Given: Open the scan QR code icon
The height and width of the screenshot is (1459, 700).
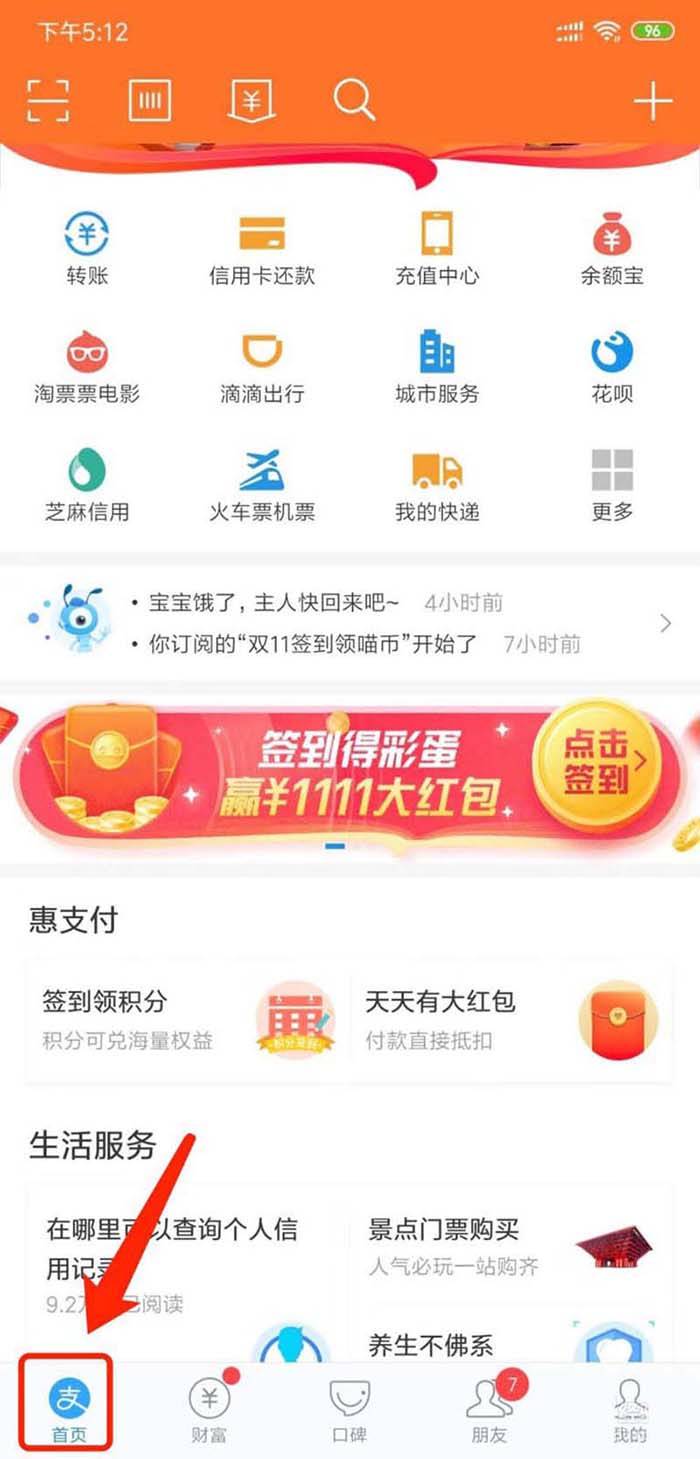Looking at the screenshot, I should [48, 100].
